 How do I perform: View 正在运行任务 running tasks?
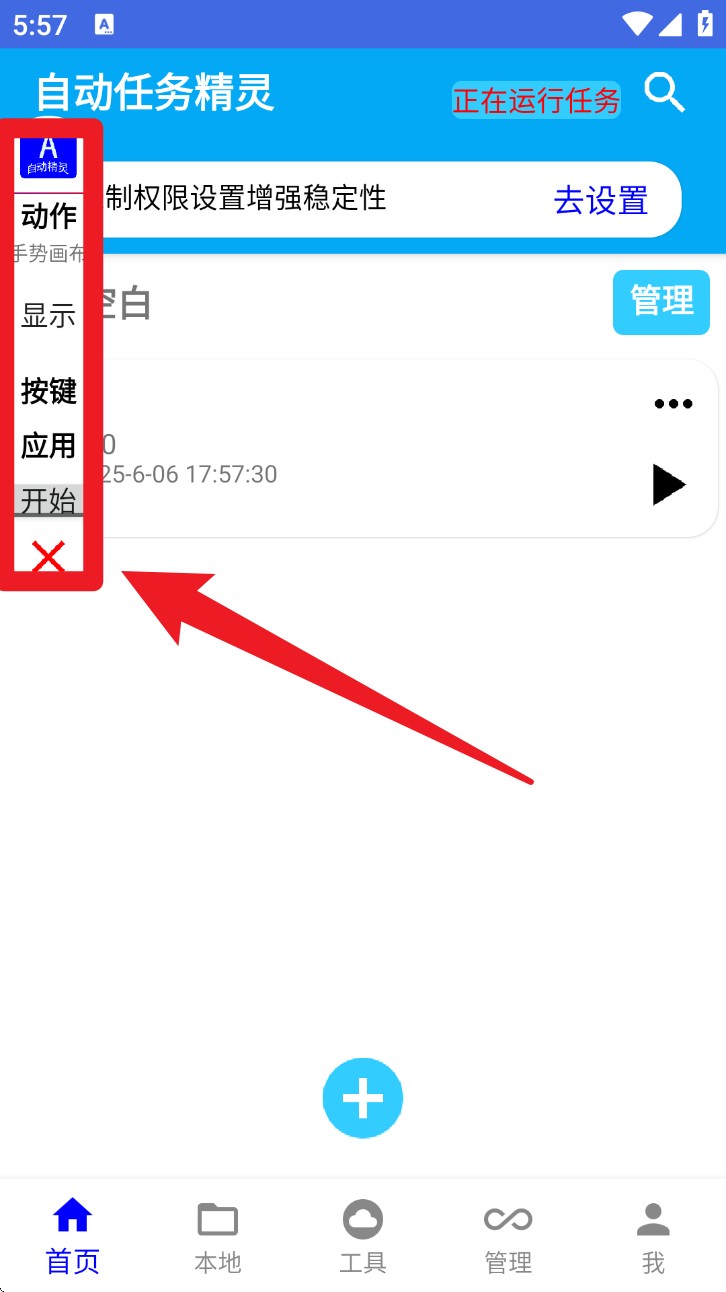pyautogui.click(x=536, y=101)
